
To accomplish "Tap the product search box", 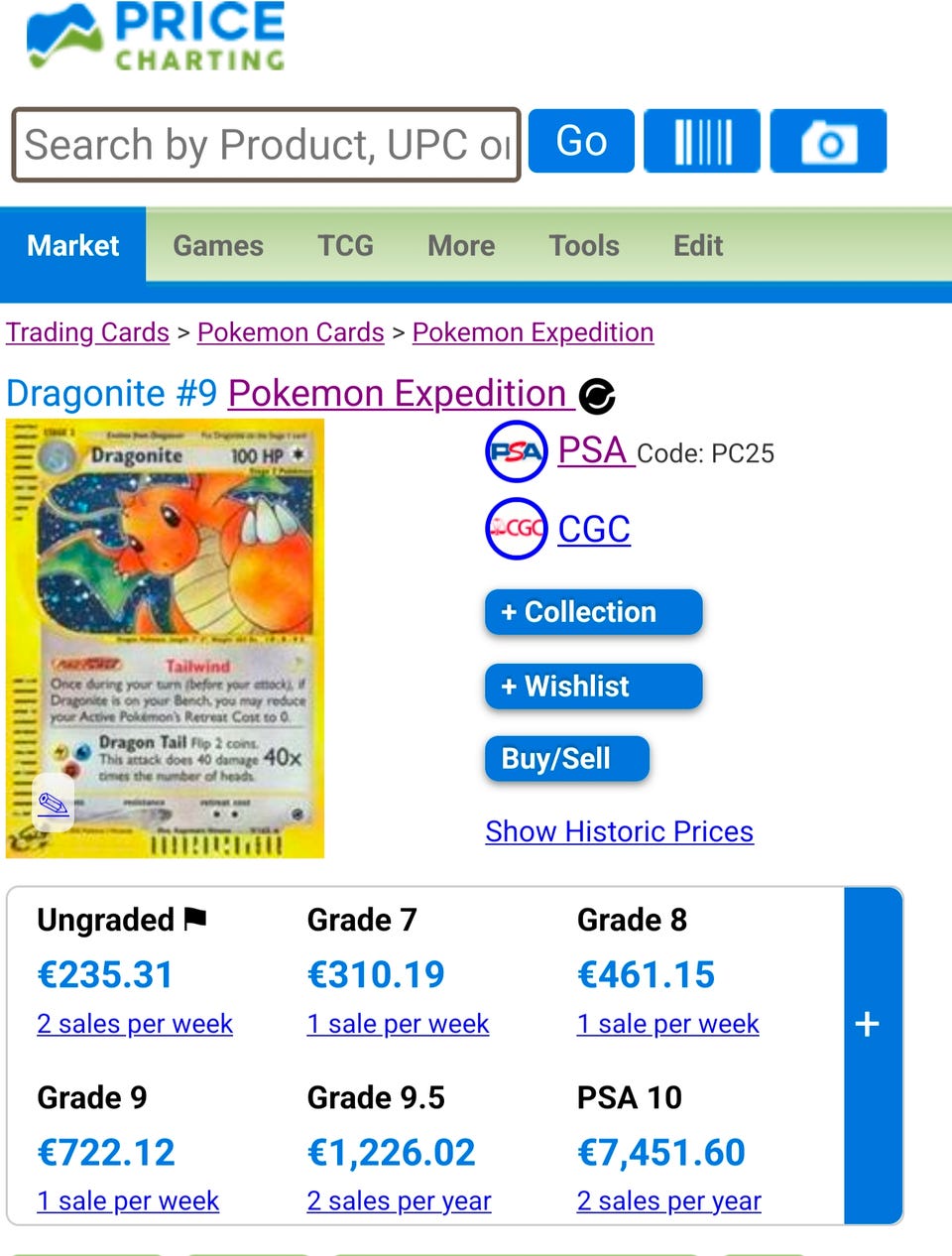I will [x=266, y=145].
